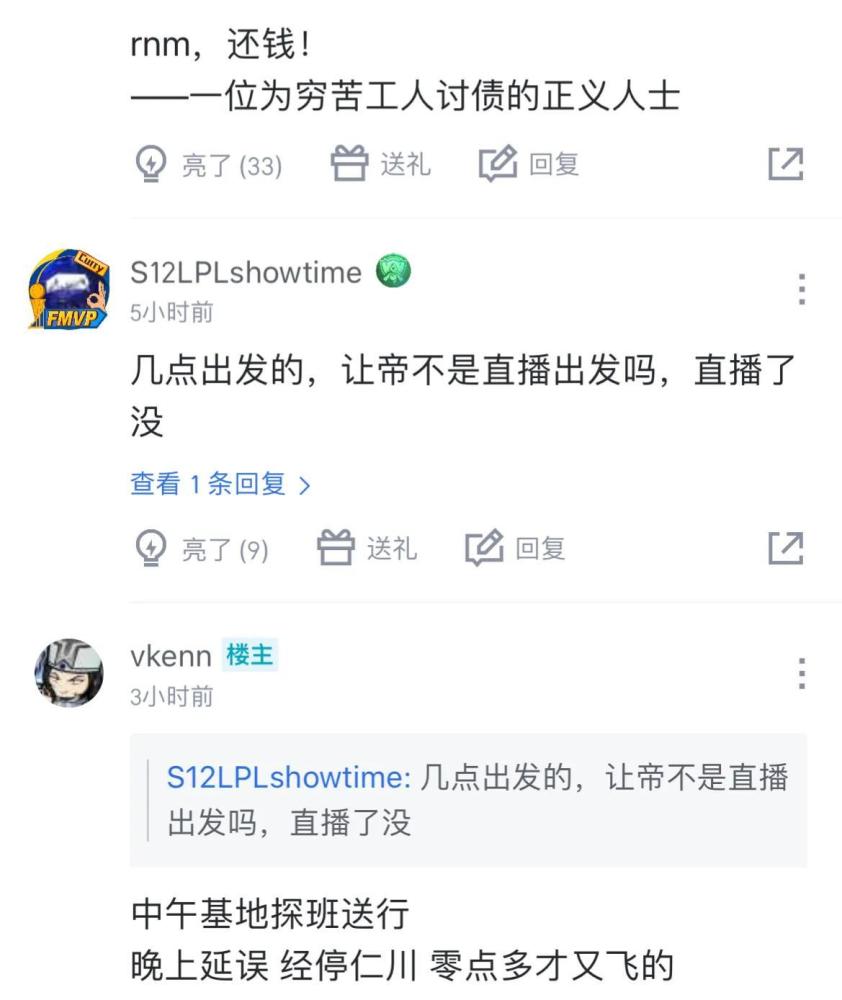The height and width of the screenshot is (1000, 842).
Task: Send a gift to S12LPLshowtime's comment
Action: (x=367, y=548)
